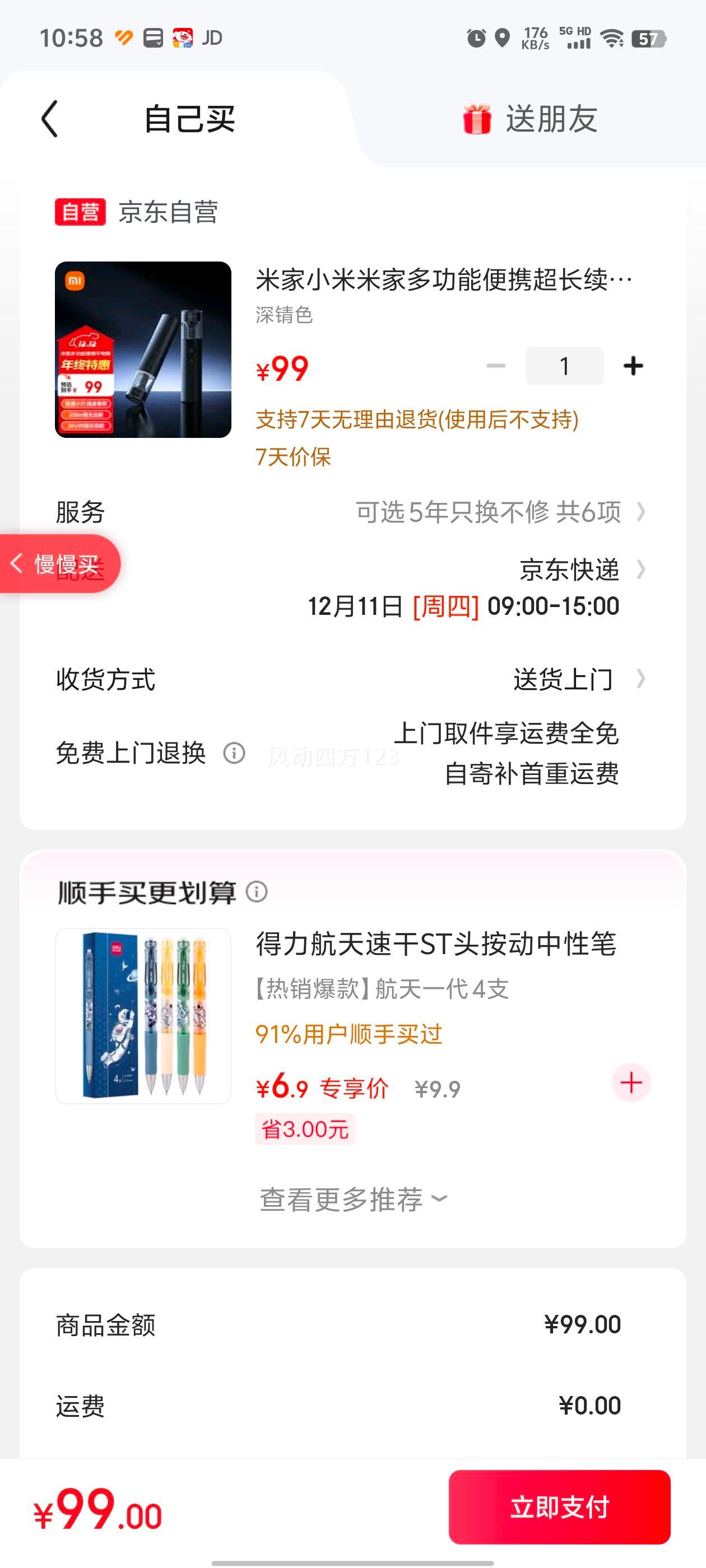
Task: Open 得力航天速干 pen product image
Action: tap(143, 1016)
